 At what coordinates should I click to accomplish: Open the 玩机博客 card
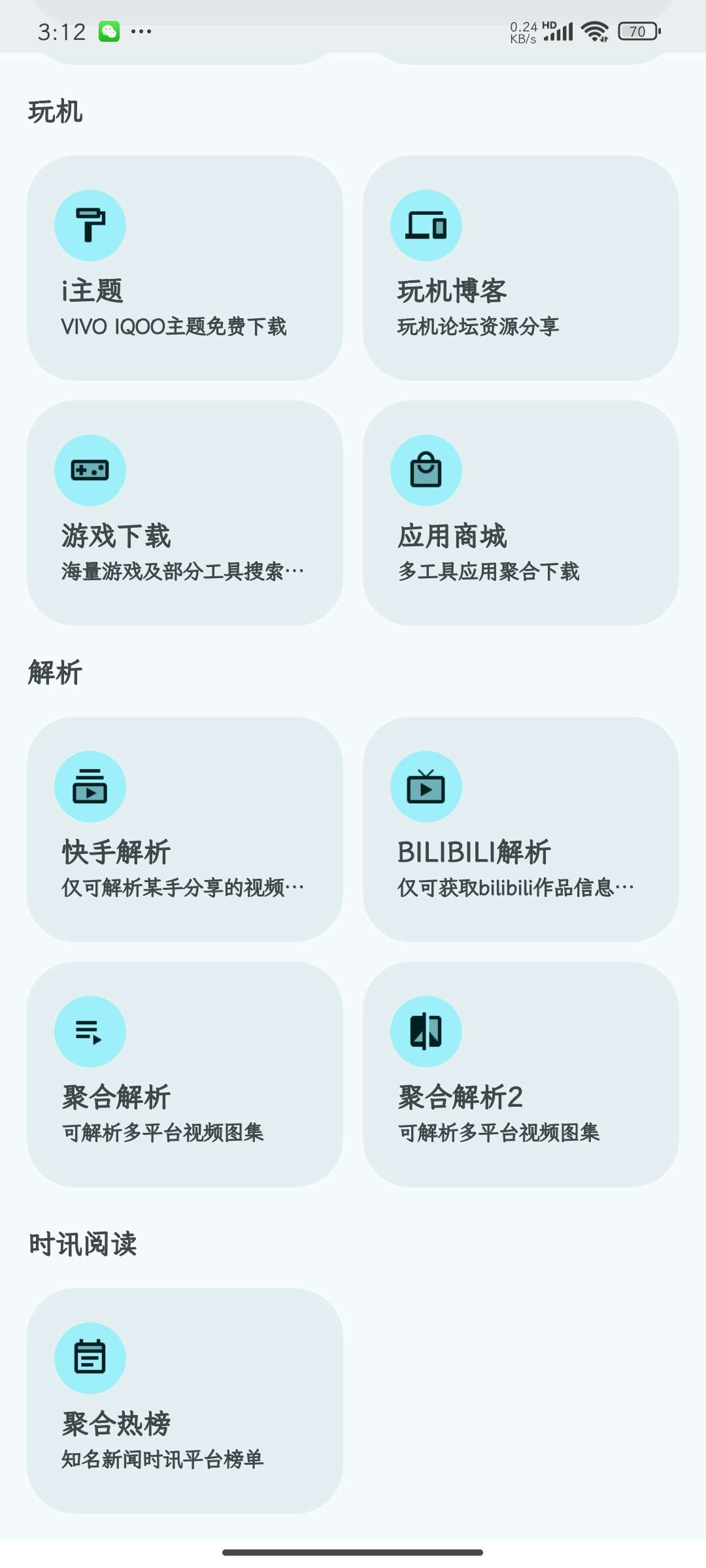[x=520, y=268]
